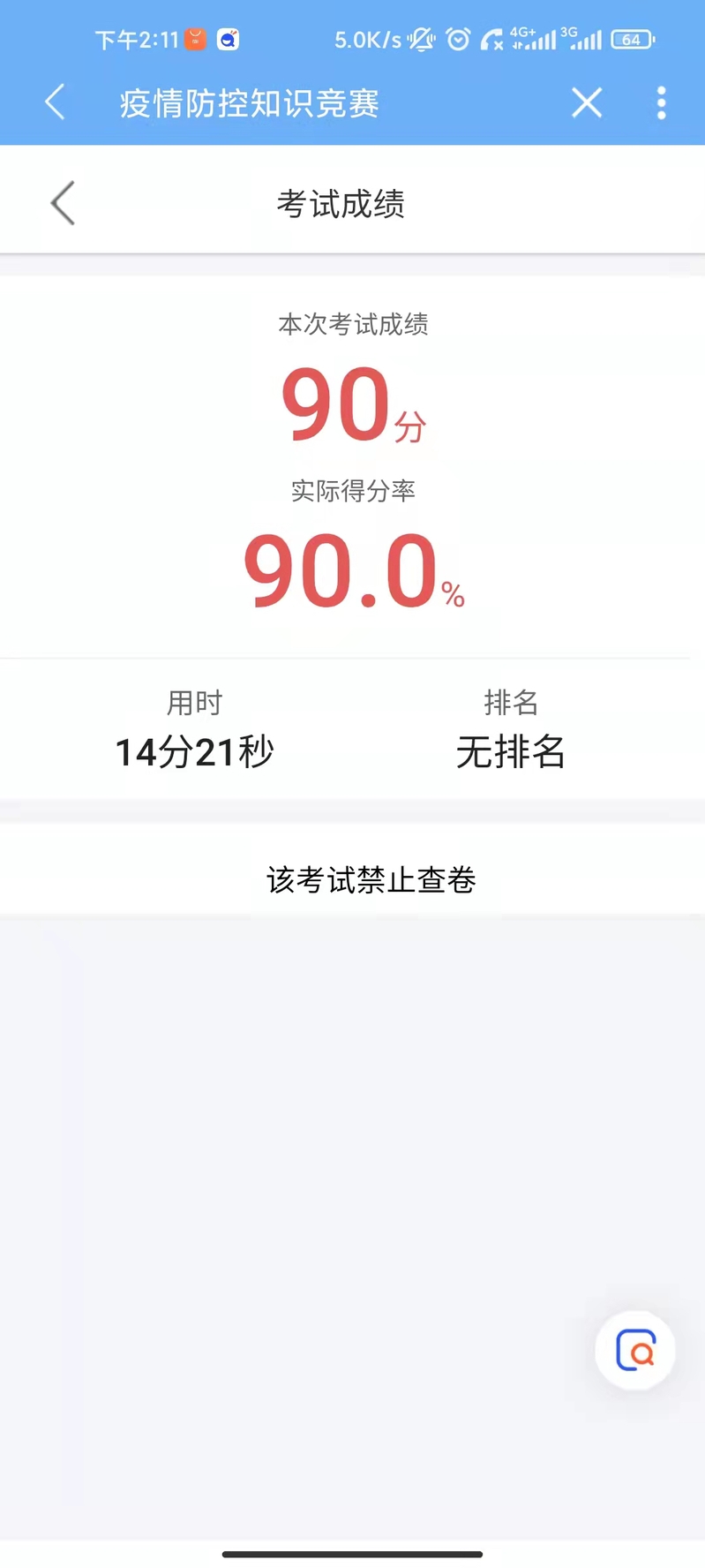Image resolution: width=705 pixels, height=1568 pixels.
Task: Close the 疫情防控知识竞赛 page
Action: click(587, 102)
